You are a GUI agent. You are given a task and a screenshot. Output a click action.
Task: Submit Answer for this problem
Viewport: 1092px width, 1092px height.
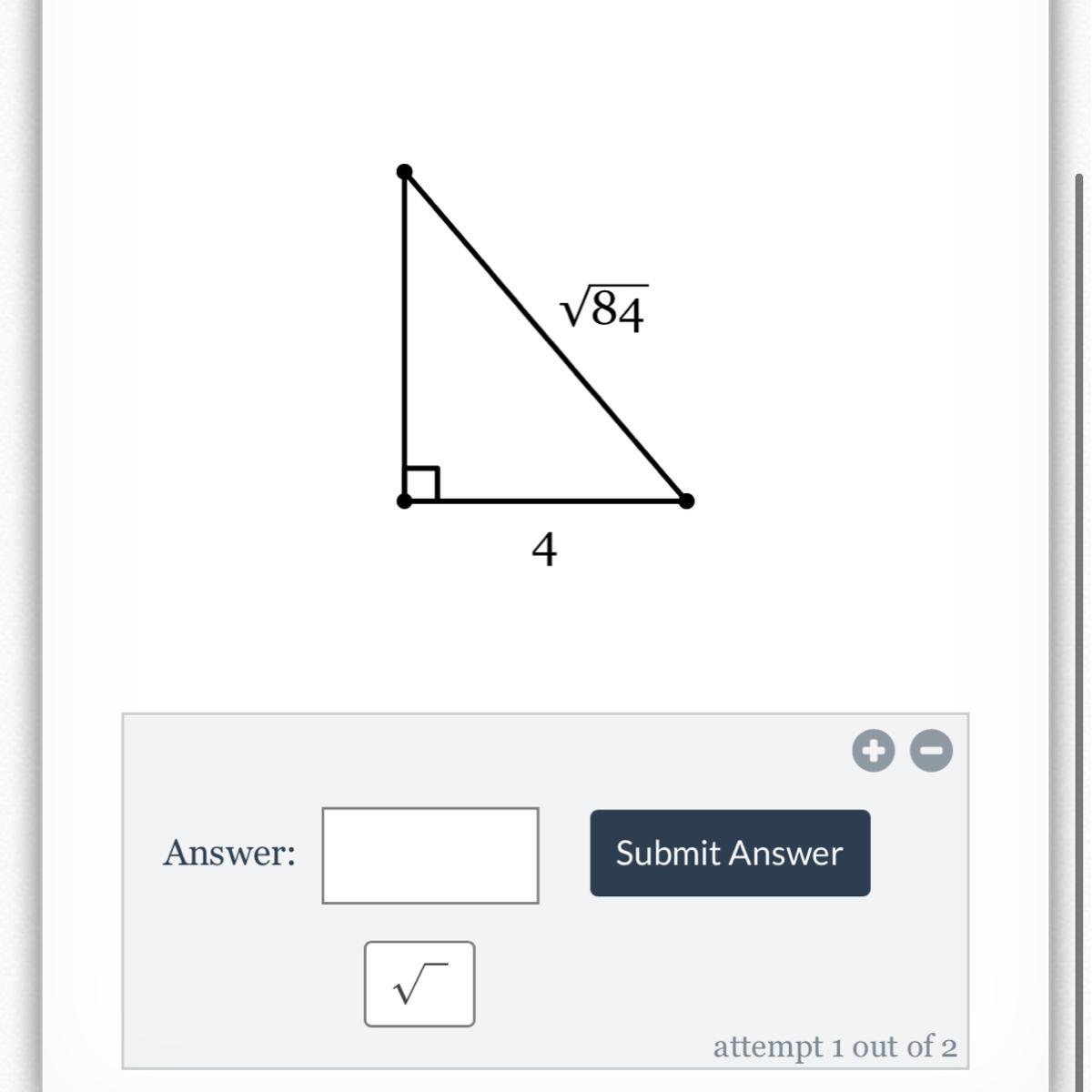click(x=730, y=854)
